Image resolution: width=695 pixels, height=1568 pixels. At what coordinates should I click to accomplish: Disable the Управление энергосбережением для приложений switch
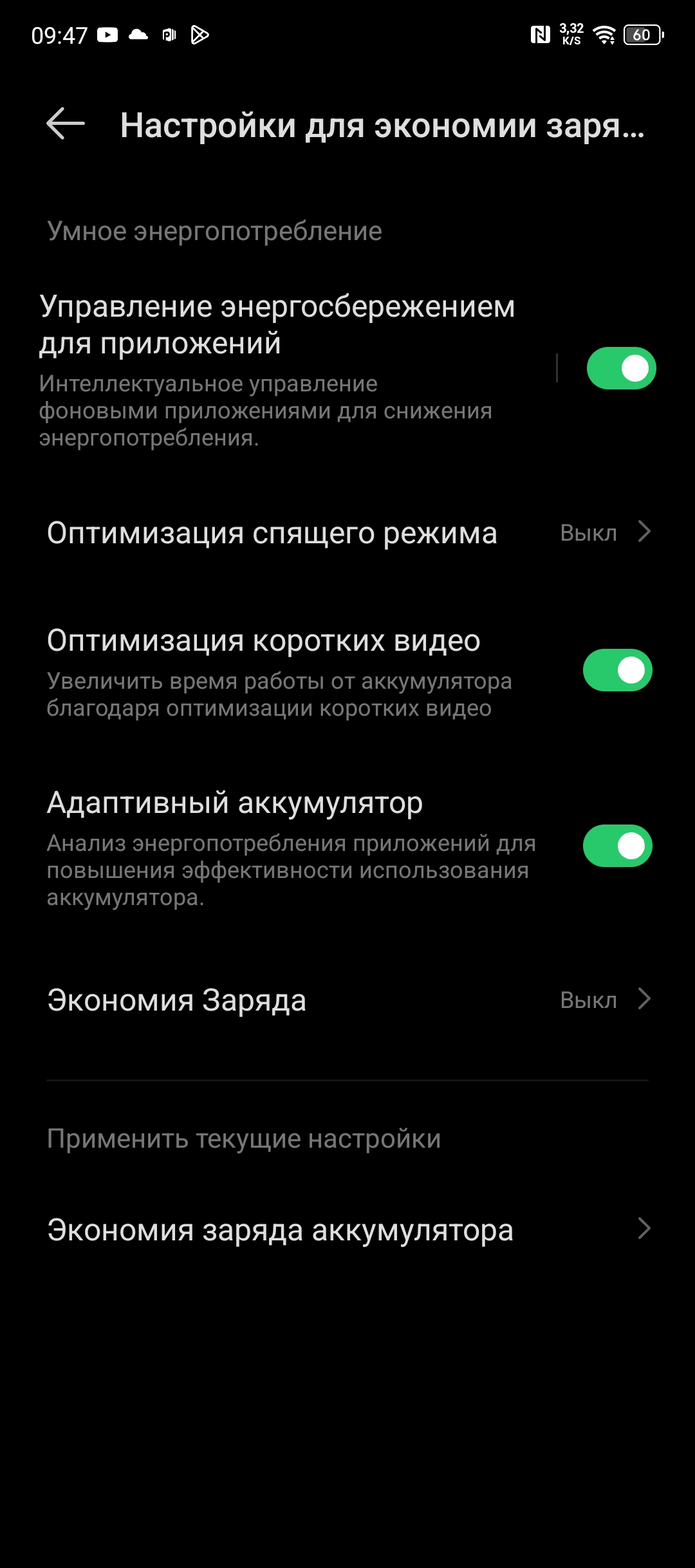pyautogui.click(x=620, y=368)
